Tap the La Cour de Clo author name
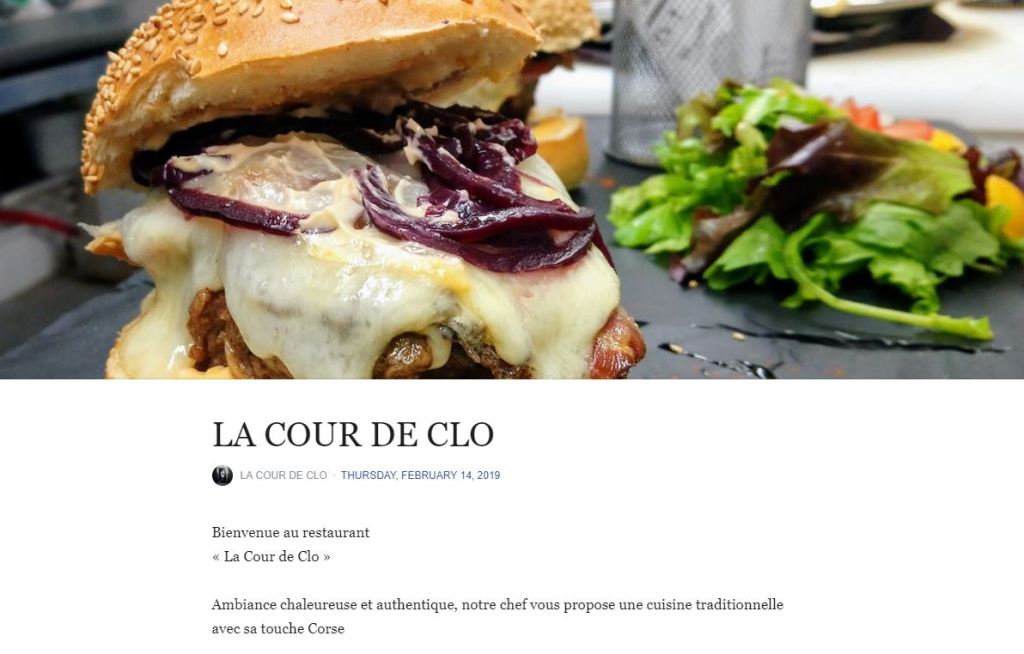 point(283,475)
